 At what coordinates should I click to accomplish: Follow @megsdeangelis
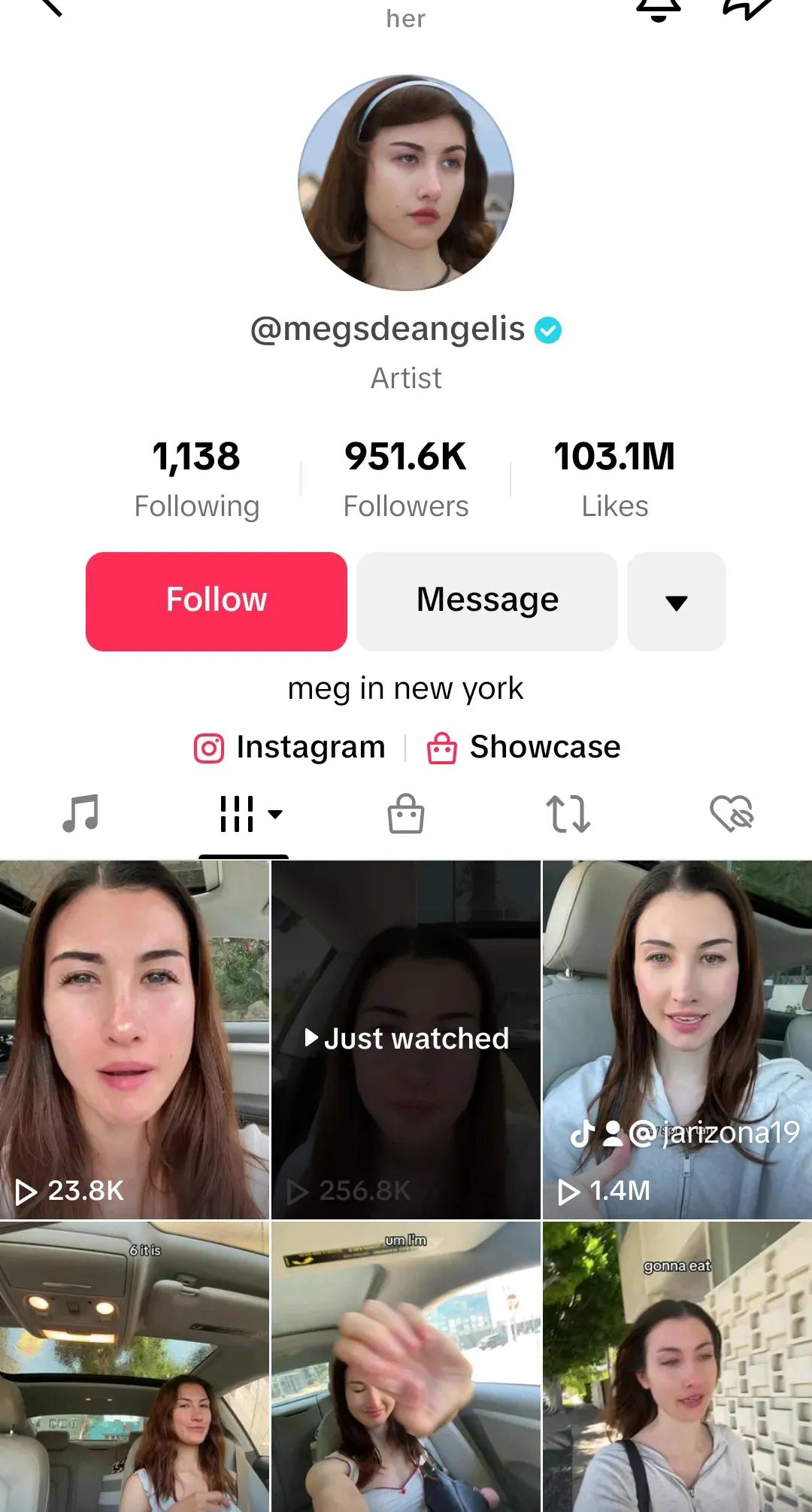coord(217,601)
